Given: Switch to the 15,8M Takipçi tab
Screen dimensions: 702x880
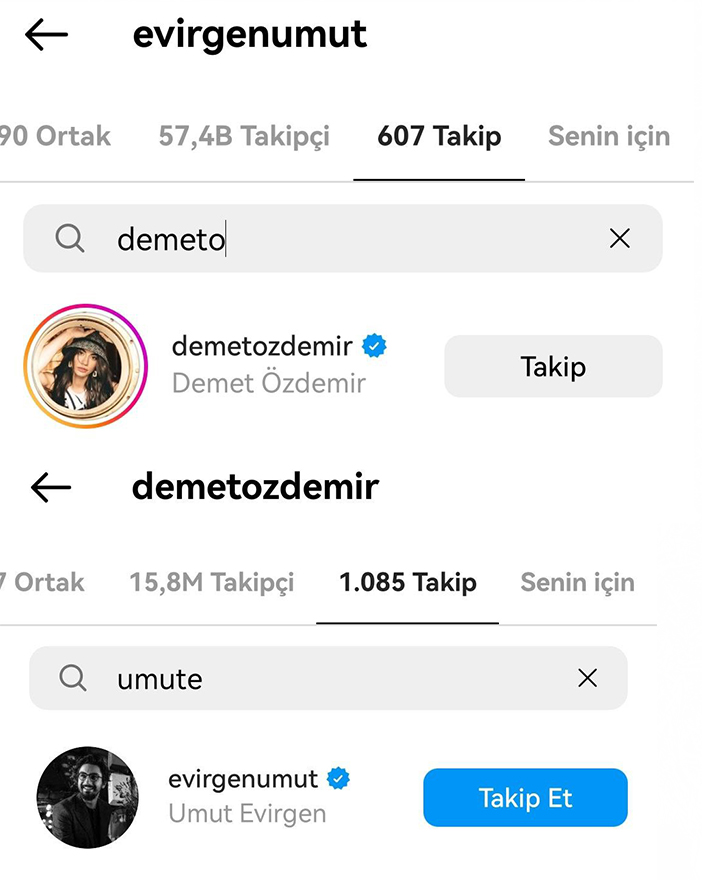Looking at the screenshot, I should (x=212, y=582).
